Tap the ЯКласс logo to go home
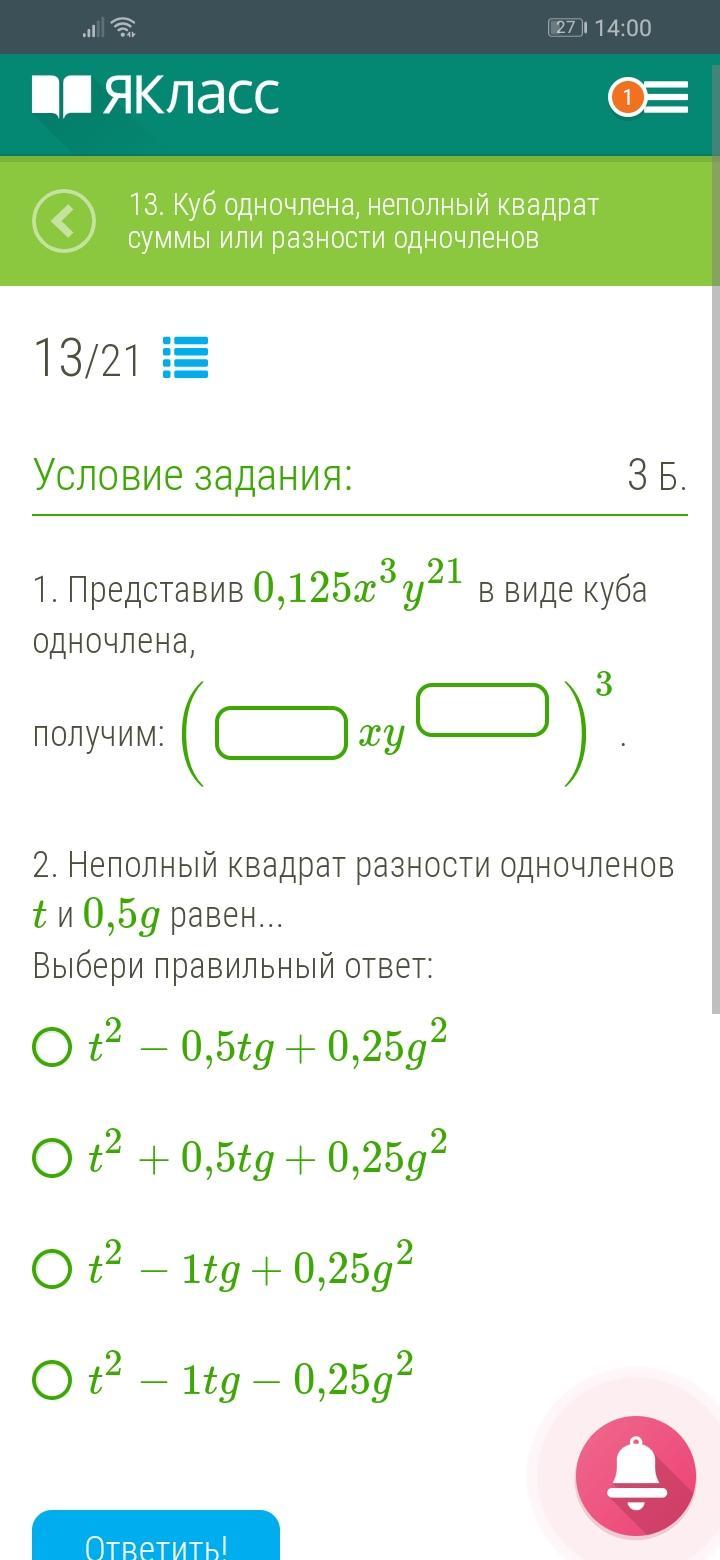This screenshot has height=1560, width=720. (x=156, y=97)
